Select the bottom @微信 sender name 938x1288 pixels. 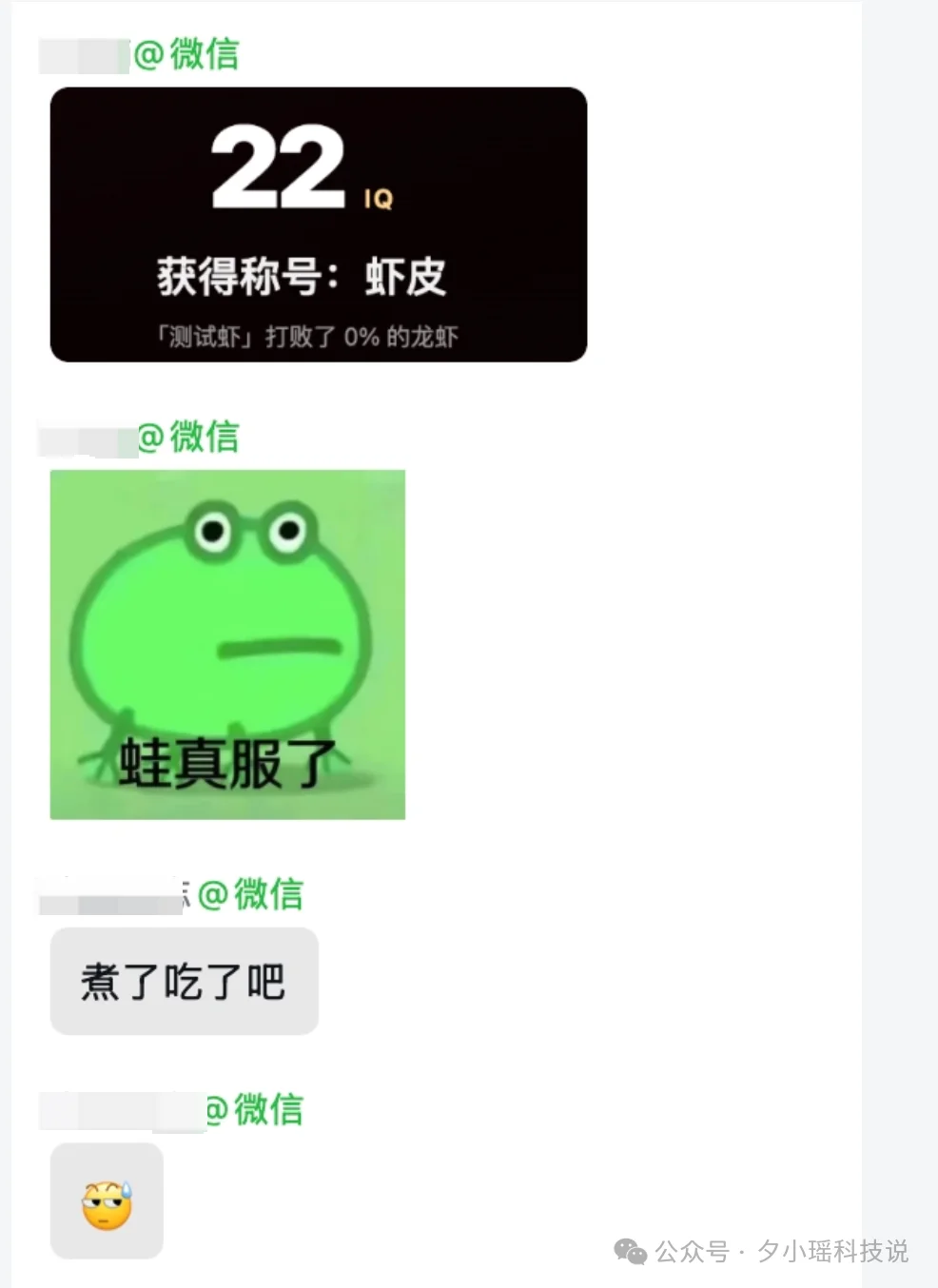(255, 1110)
